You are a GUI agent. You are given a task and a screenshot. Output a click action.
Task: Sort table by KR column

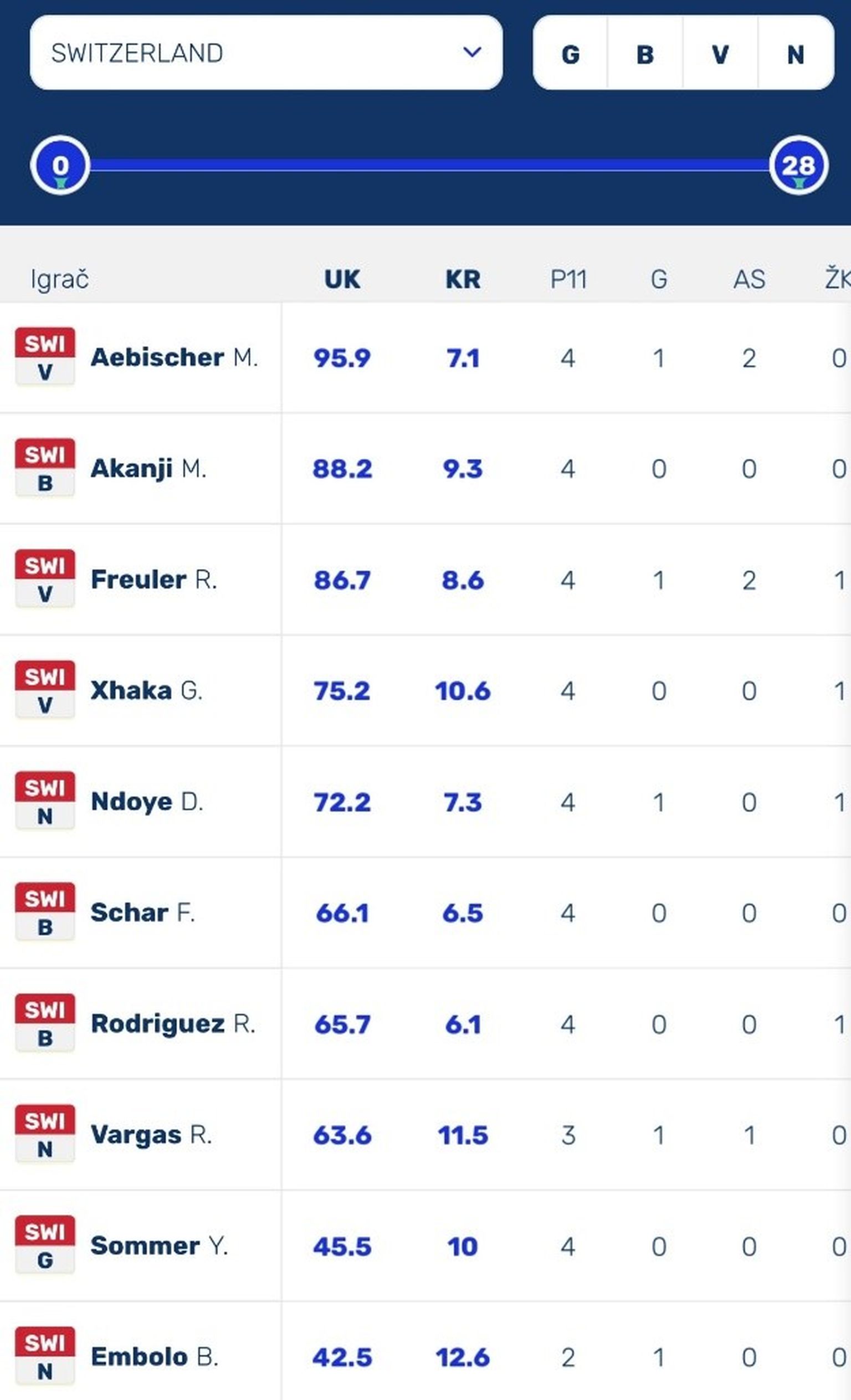coord(463,279)
